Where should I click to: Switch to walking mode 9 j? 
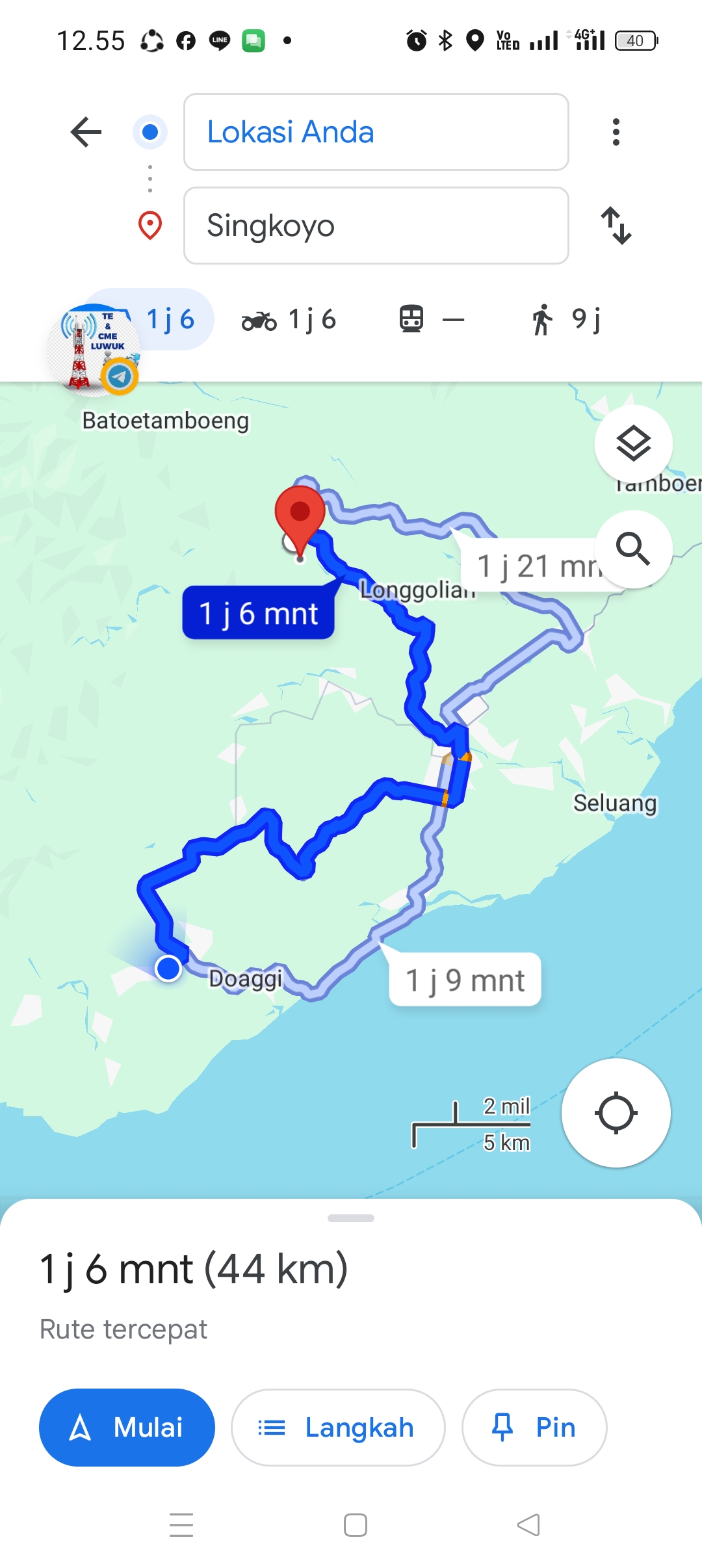point(565,319)
